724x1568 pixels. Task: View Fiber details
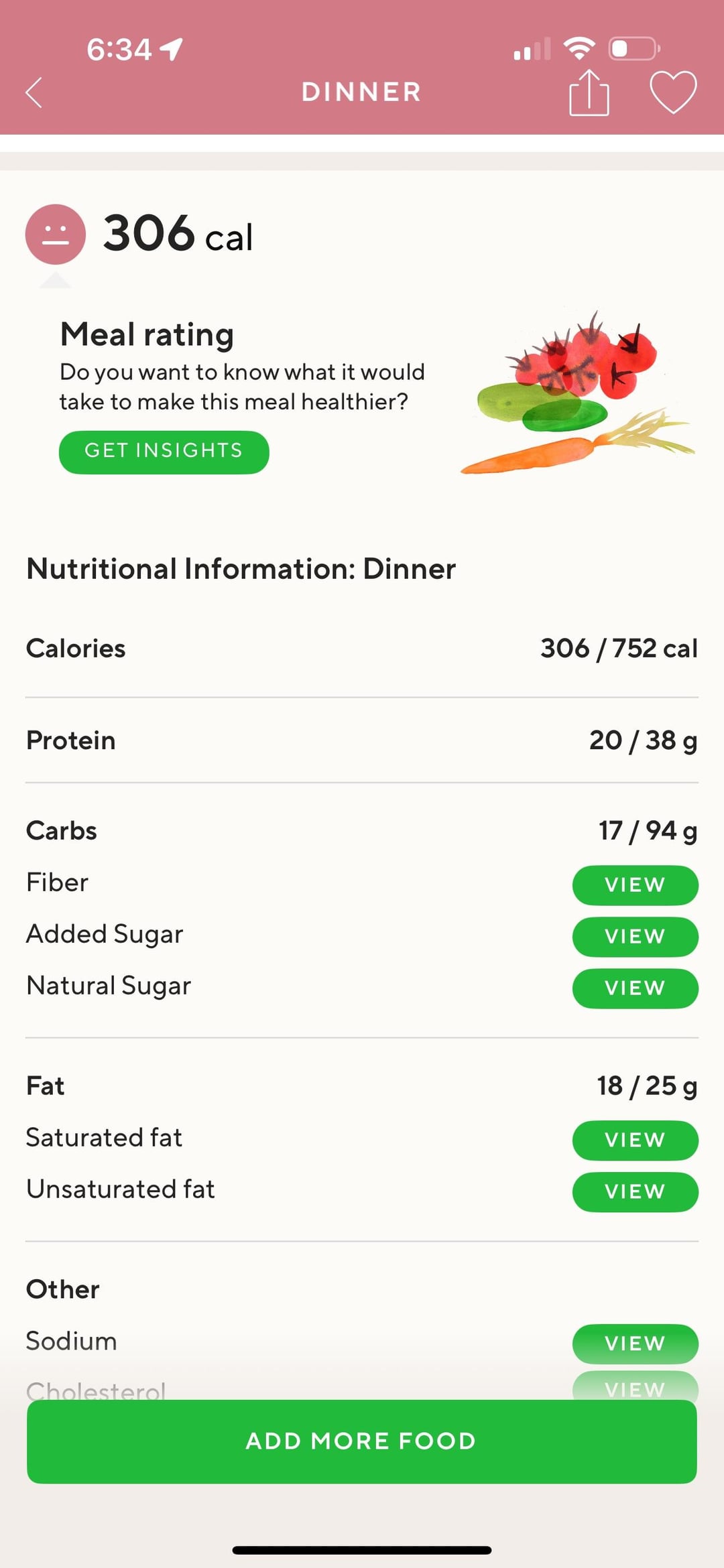click(x=634, y=885)
